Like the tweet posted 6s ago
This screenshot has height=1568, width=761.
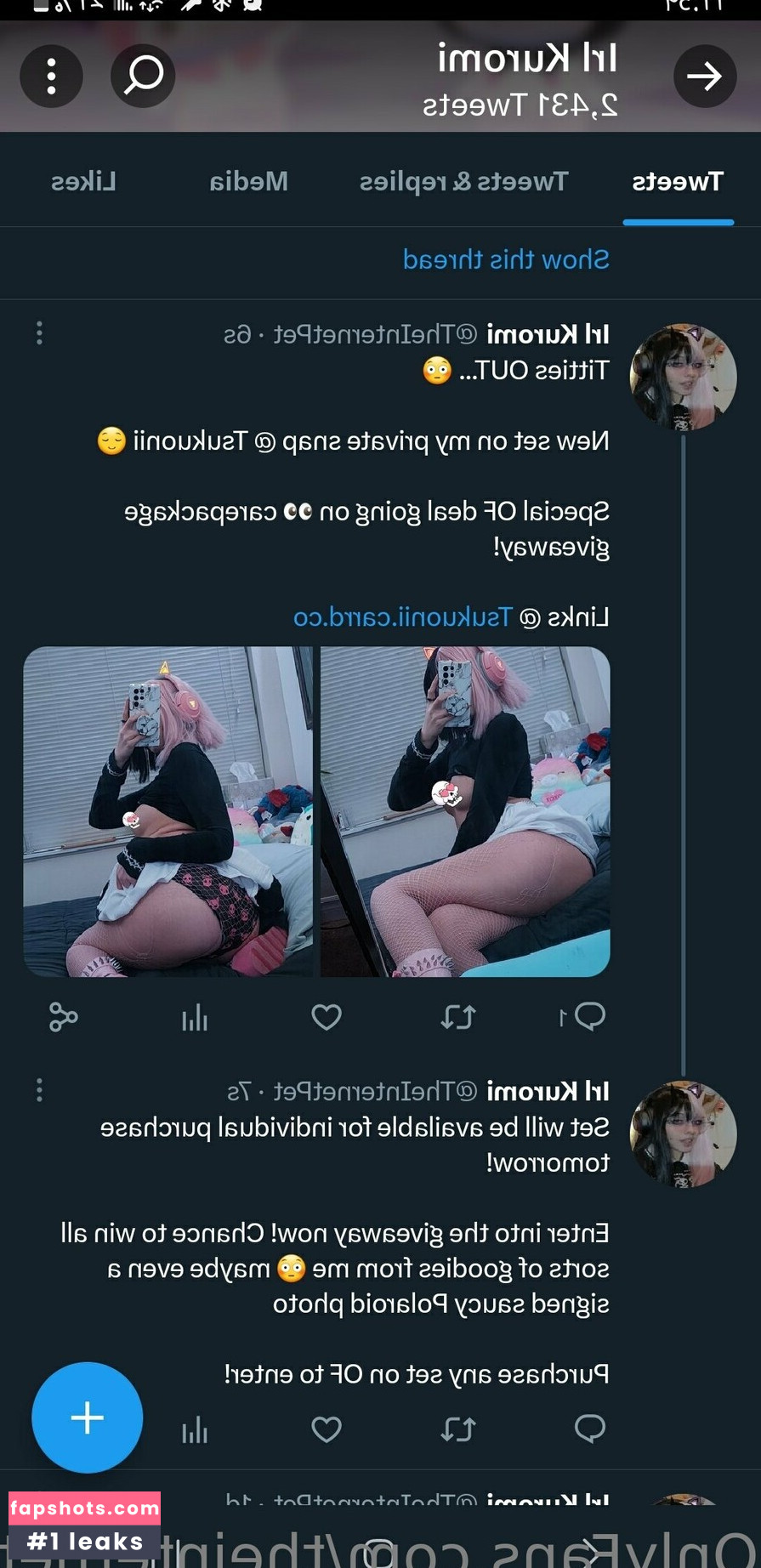point(327,1017)
